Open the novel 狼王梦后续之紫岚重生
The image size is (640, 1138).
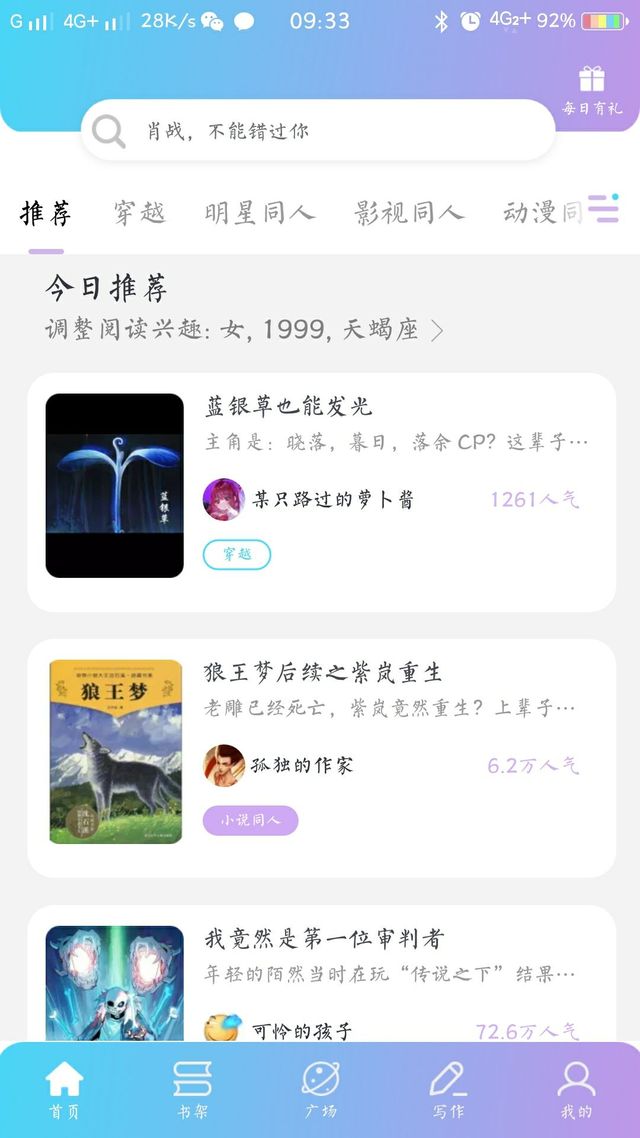point(323,672)
